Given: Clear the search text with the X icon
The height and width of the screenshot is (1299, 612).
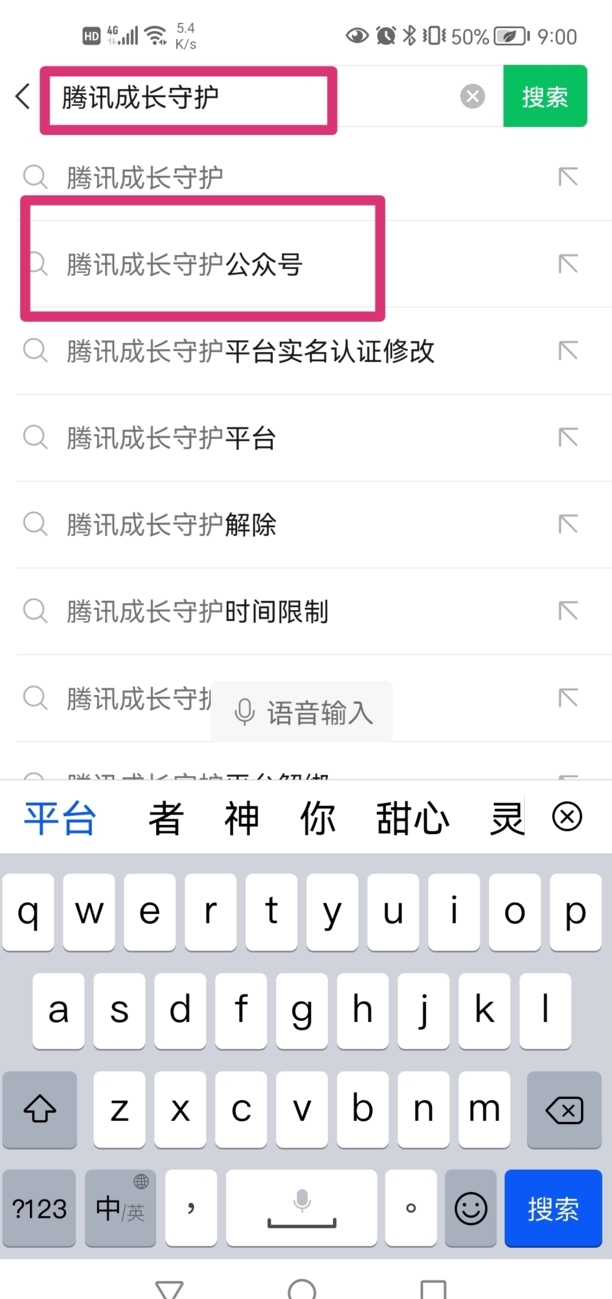Looking at the screenshot, I should (x=473, y=97).
